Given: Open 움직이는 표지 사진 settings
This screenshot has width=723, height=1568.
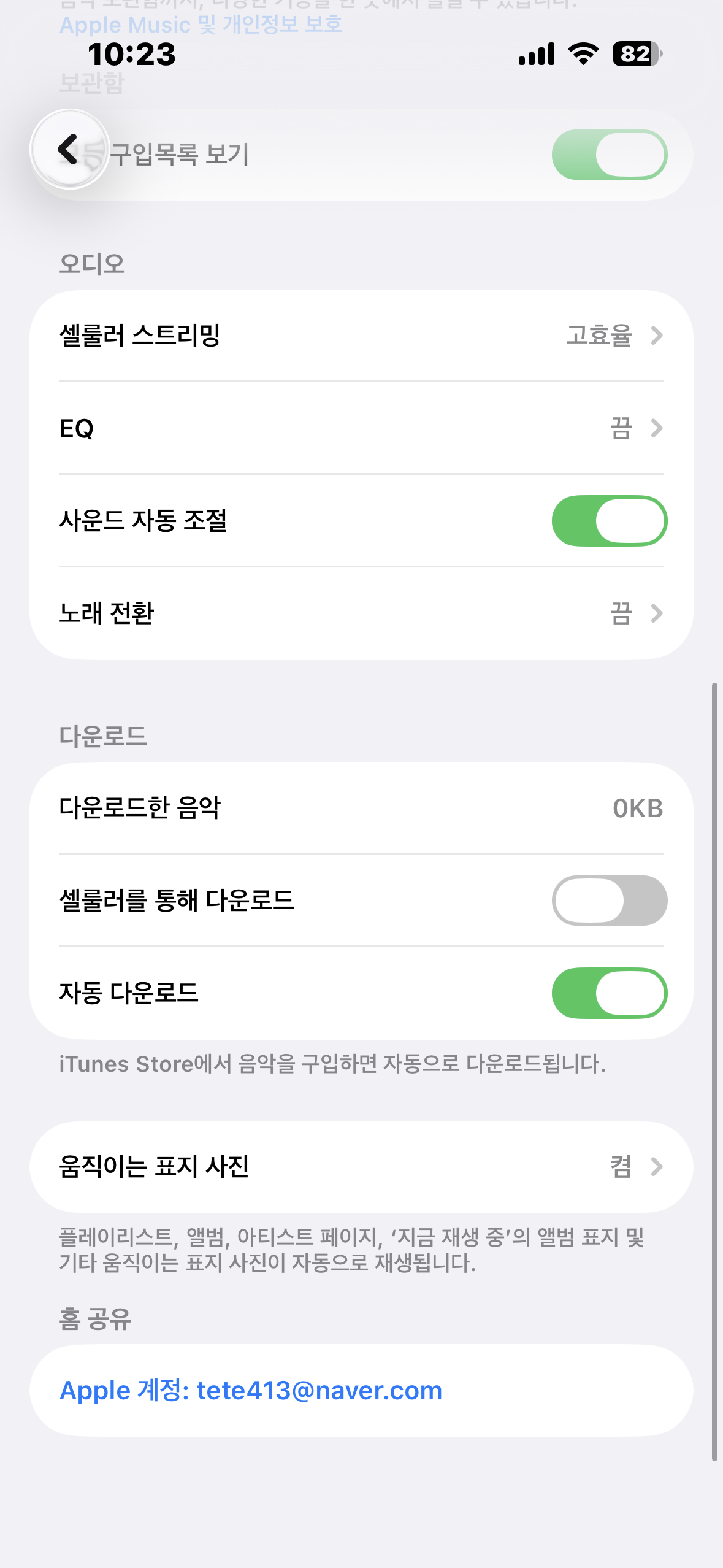Looking at the screenshot, I should click(361, 1166).
